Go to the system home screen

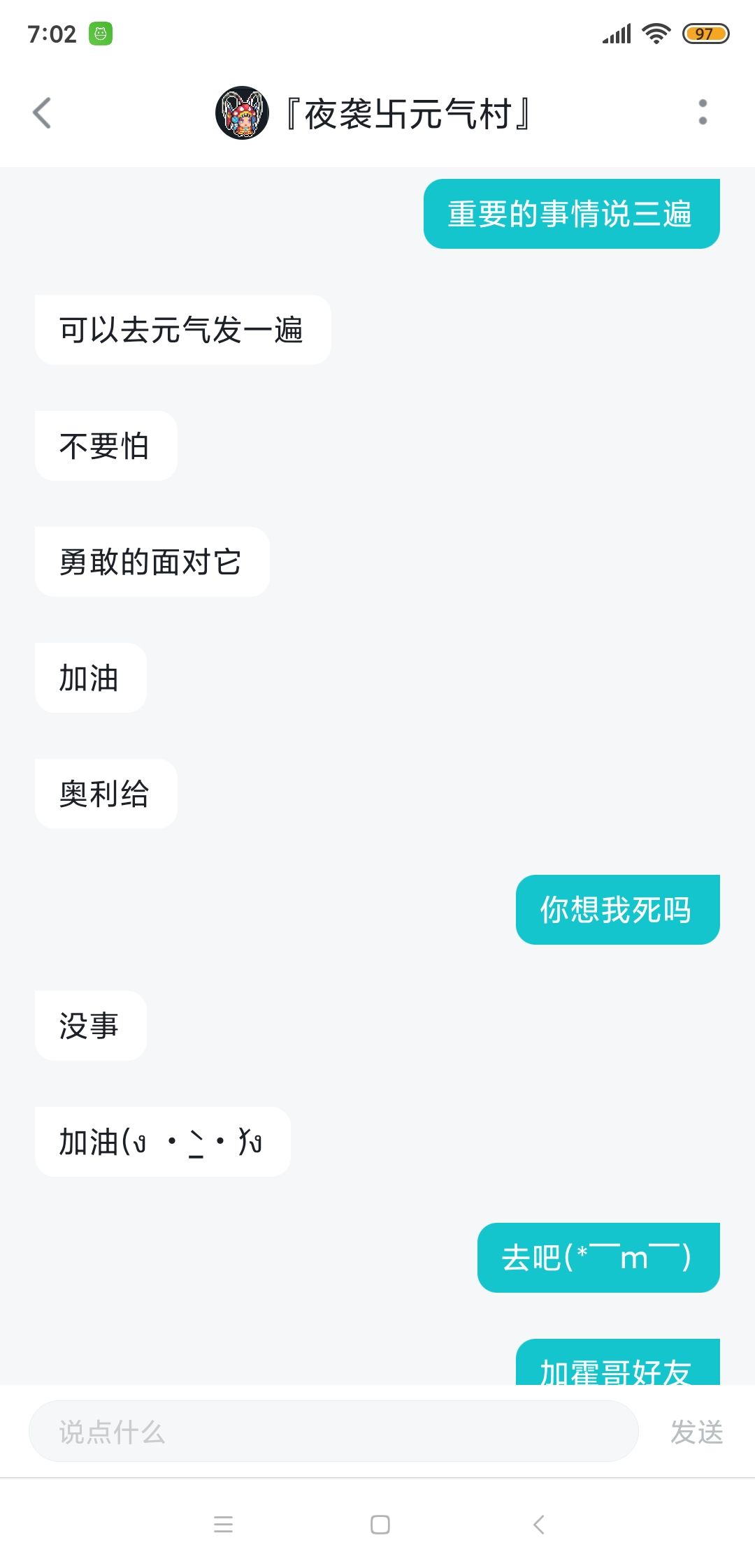point(380,1524)
